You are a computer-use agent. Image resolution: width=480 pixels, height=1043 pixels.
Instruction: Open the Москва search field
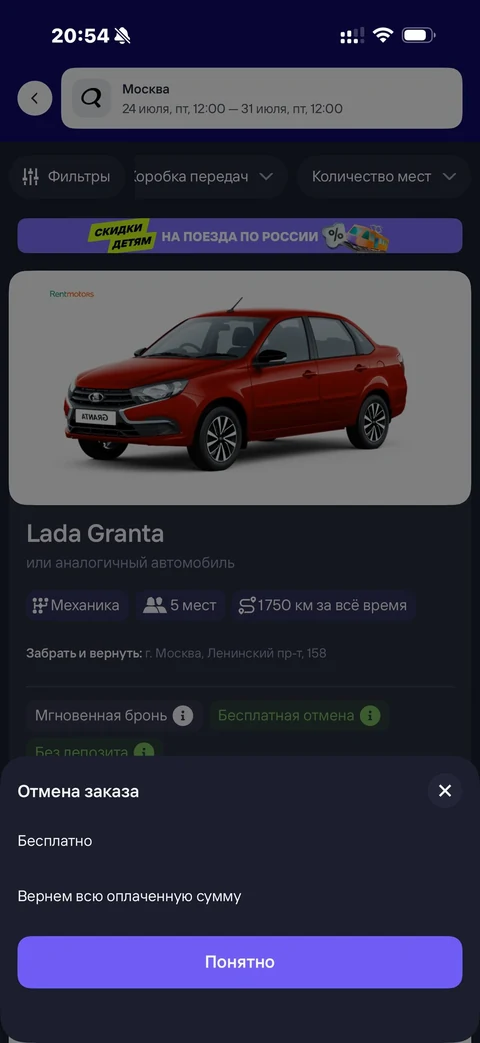tap(261, 98)
